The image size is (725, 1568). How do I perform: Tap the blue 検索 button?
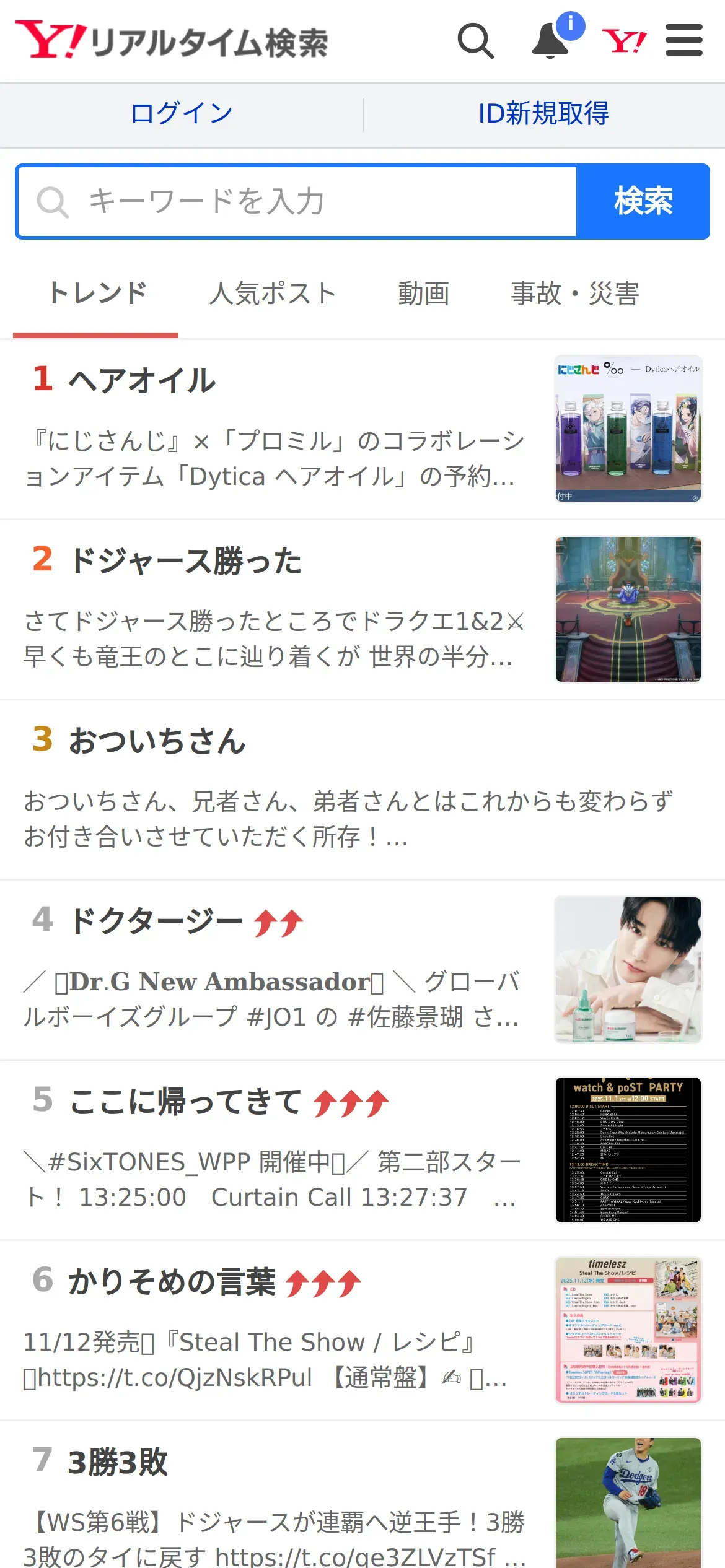click(643, 201)
